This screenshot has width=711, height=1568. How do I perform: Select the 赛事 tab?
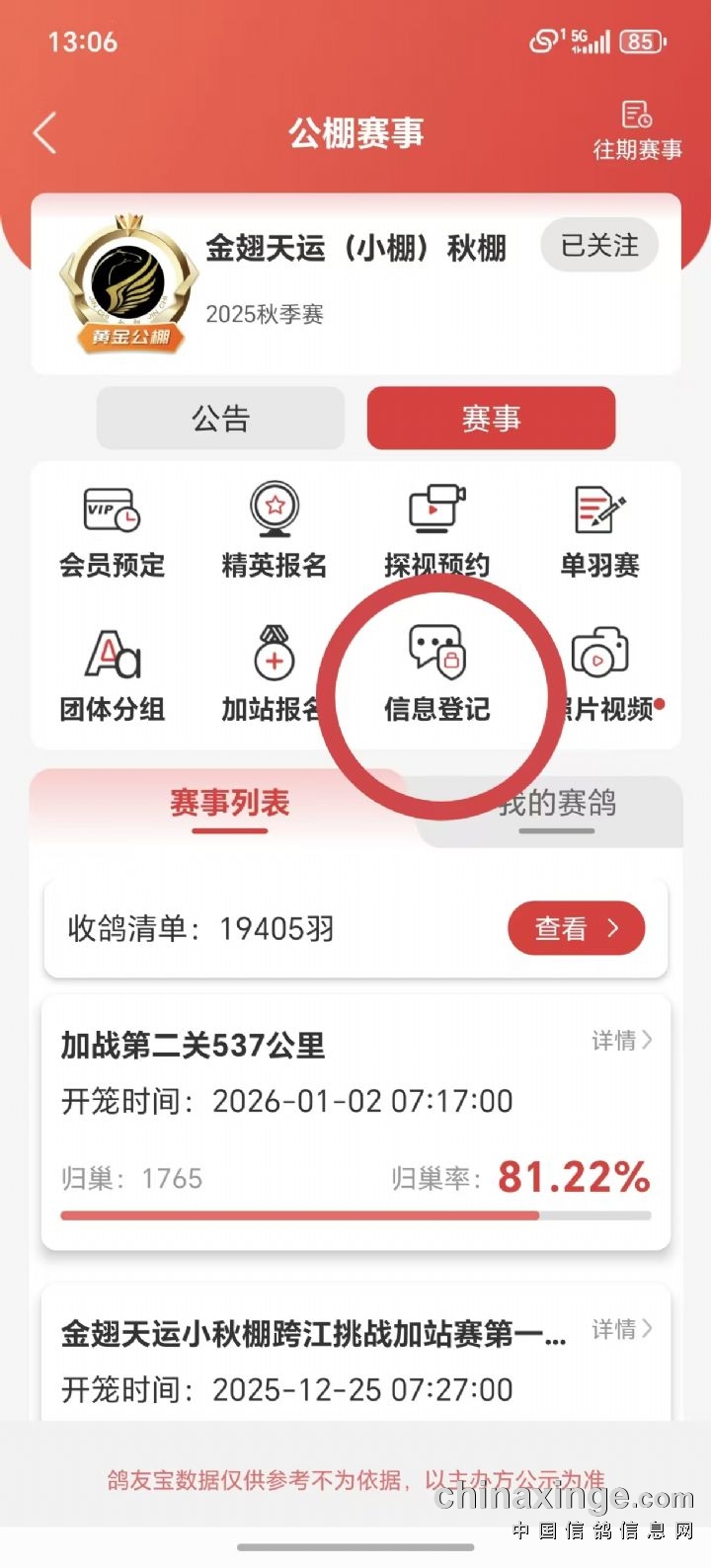tap(491, 419)
